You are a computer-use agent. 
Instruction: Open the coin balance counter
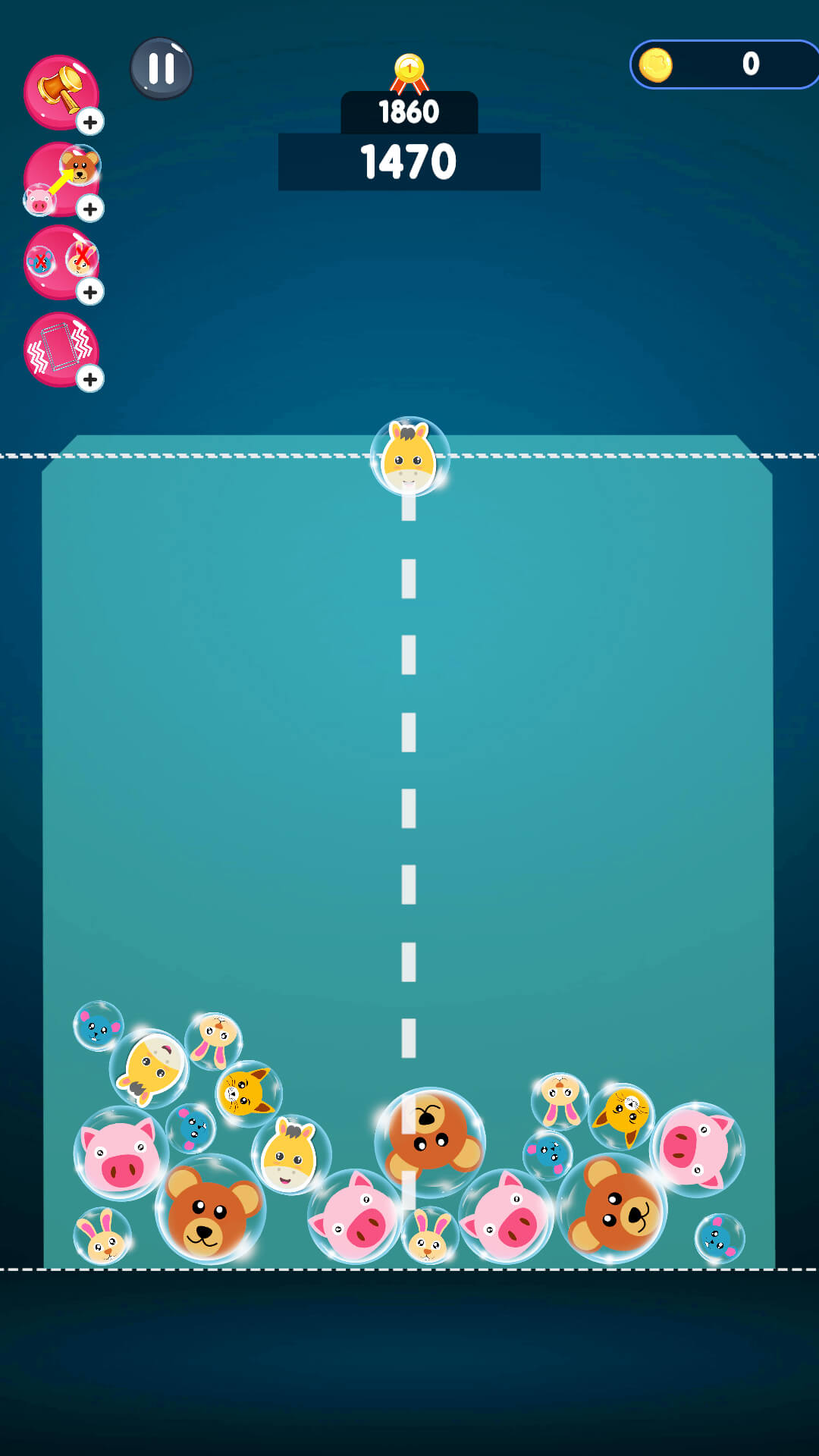pos(723,64)
